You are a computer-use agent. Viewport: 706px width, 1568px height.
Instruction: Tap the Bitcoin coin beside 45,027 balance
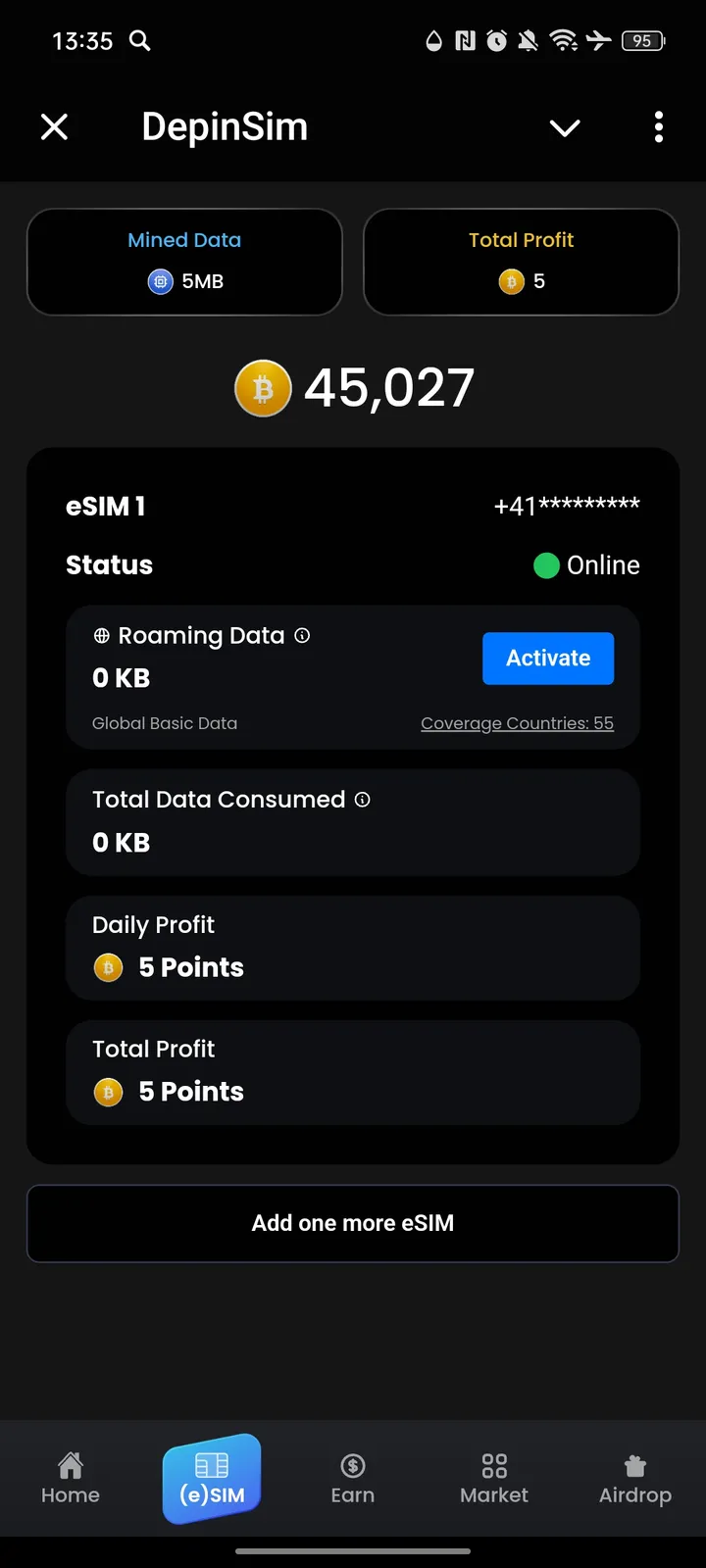coord(263,388)
